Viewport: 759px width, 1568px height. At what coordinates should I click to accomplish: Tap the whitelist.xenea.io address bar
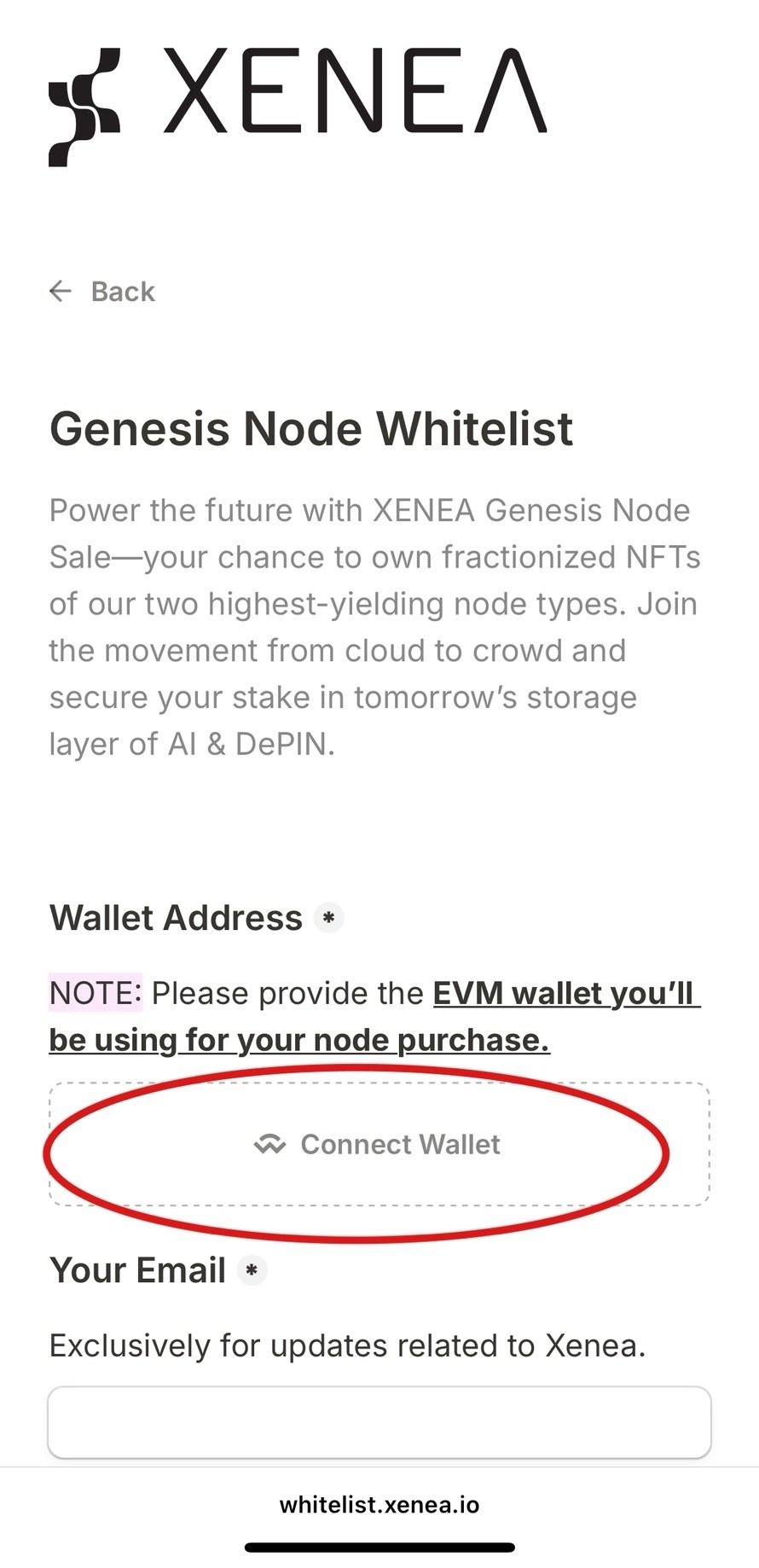tap(379, 1504)
